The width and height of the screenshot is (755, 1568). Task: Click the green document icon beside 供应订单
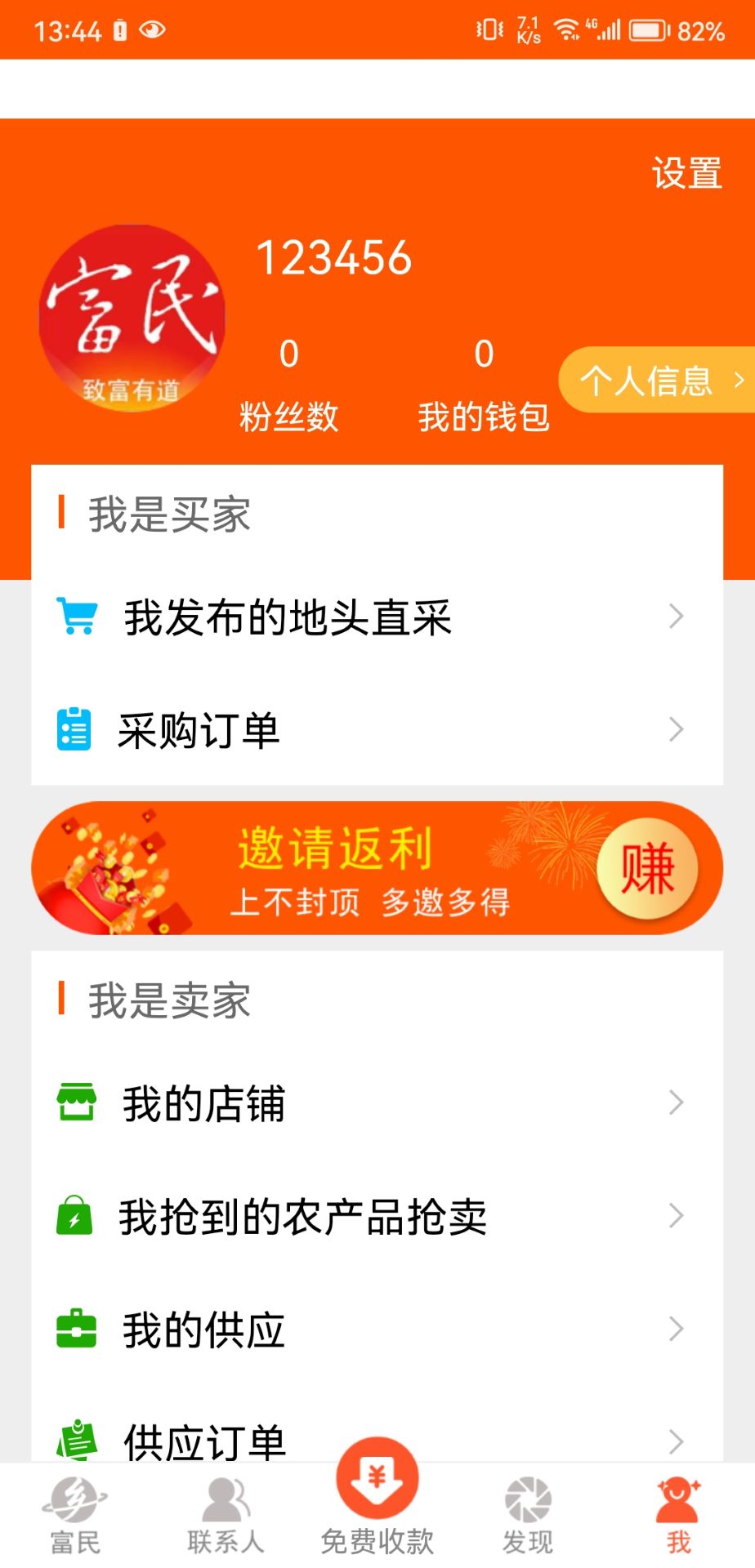(75, 1440)
